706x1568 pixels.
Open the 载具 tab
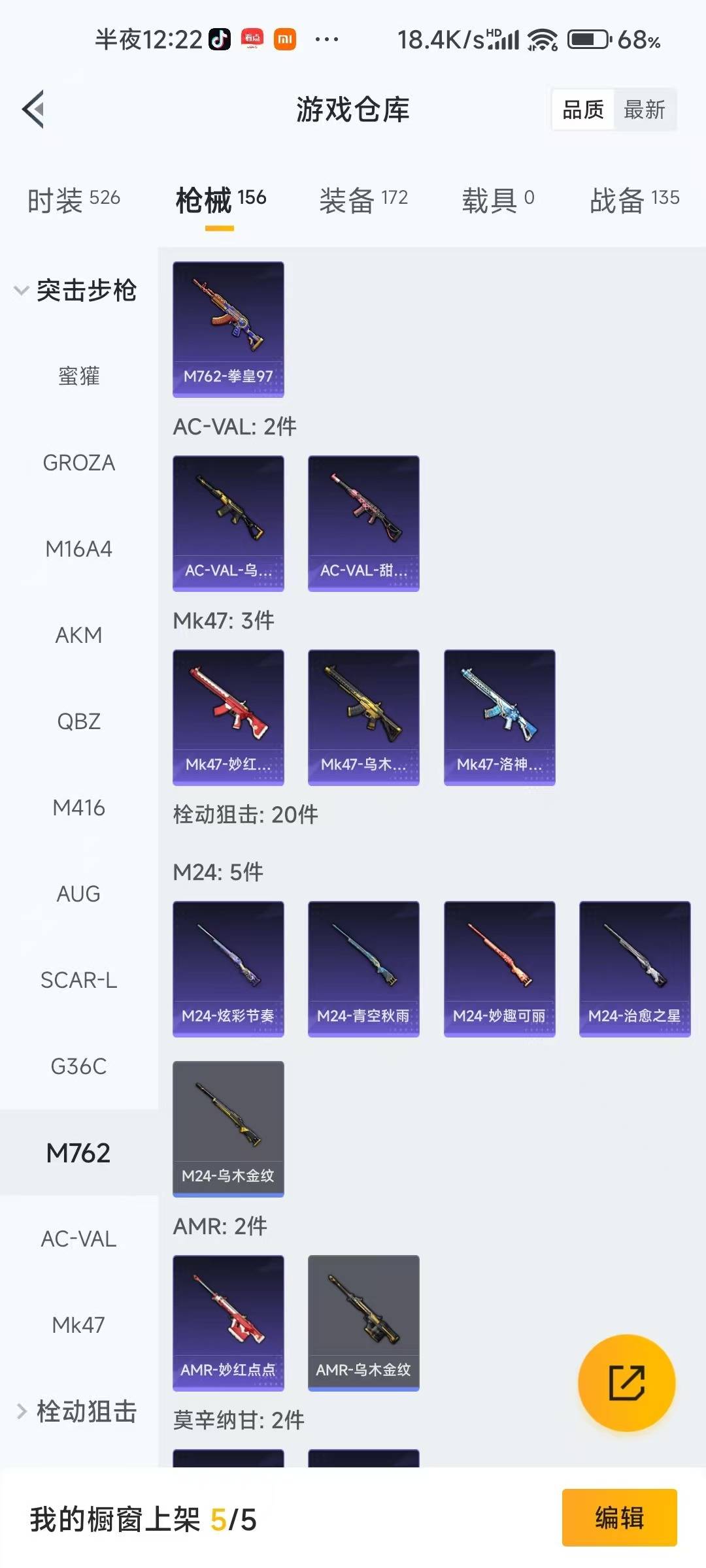click(x=497, y=200)
